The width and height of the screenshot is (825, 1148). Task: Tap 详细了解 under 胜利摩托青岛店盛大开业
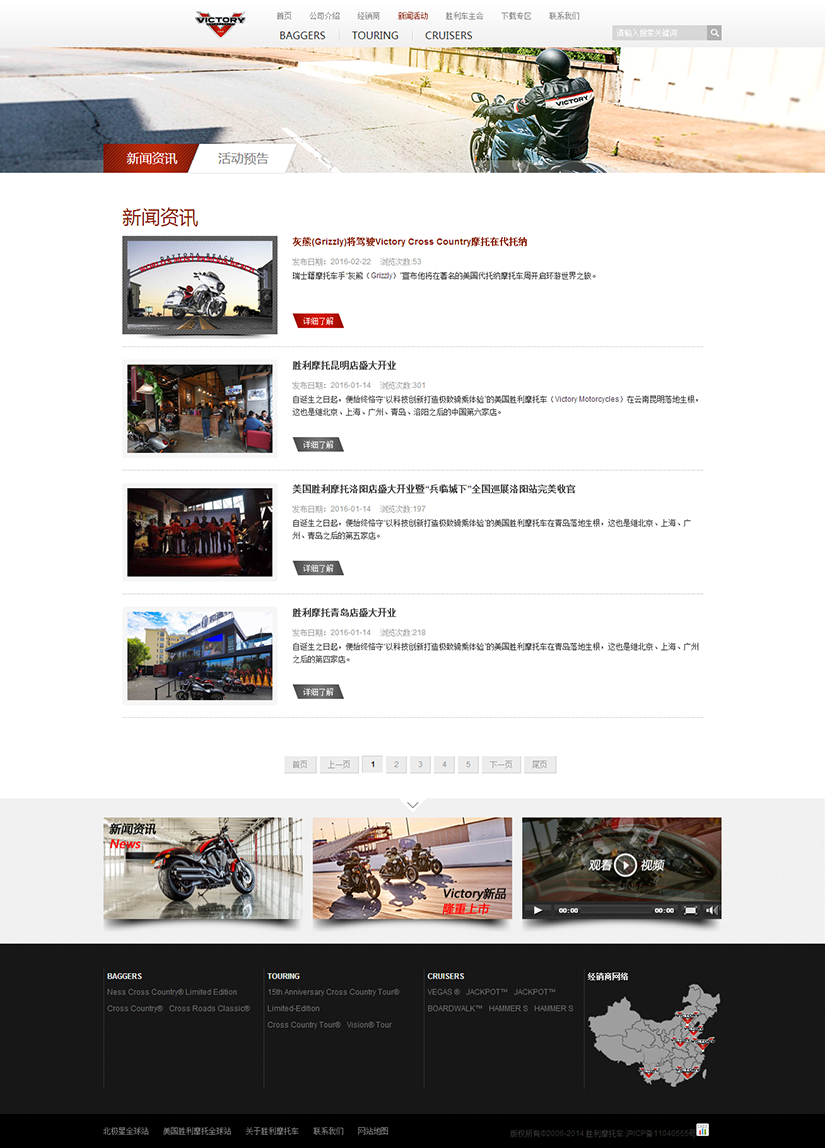tap(318, 692)
